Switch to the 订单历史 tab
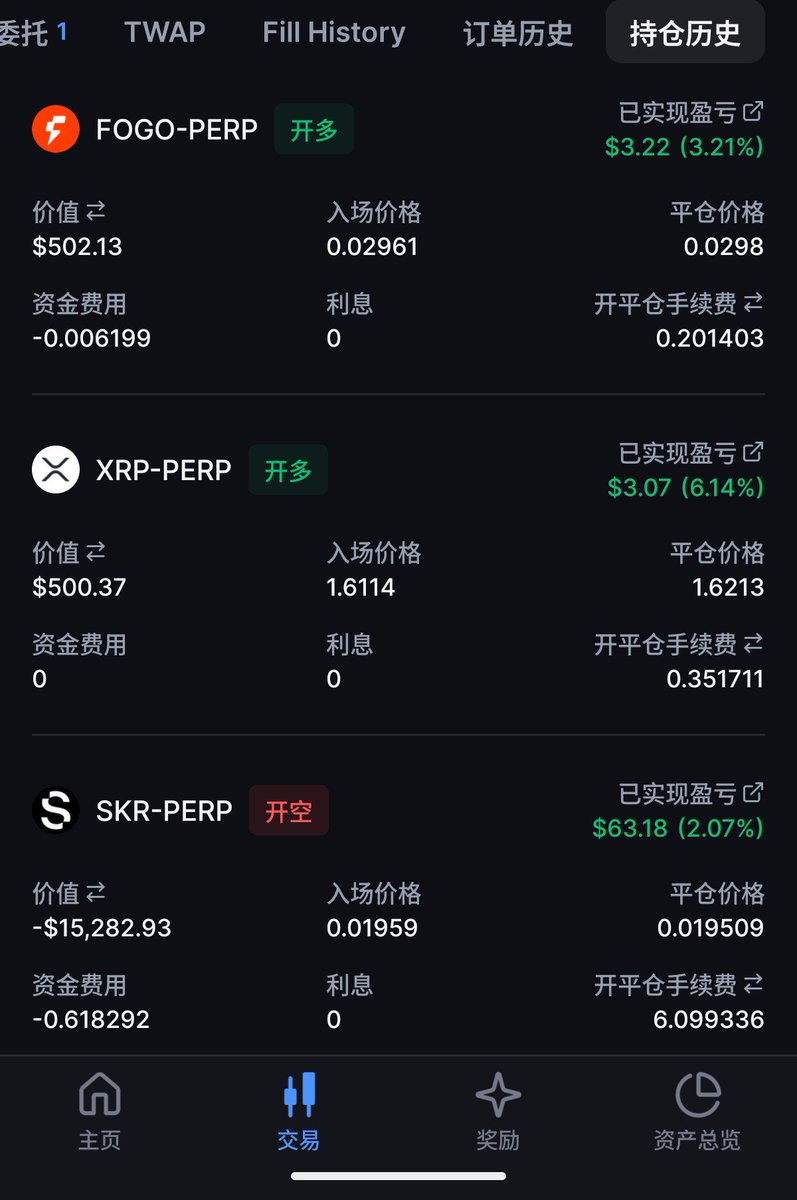Image resolution: width=797 pixels, height=1200 pixels. pos(518,33)
